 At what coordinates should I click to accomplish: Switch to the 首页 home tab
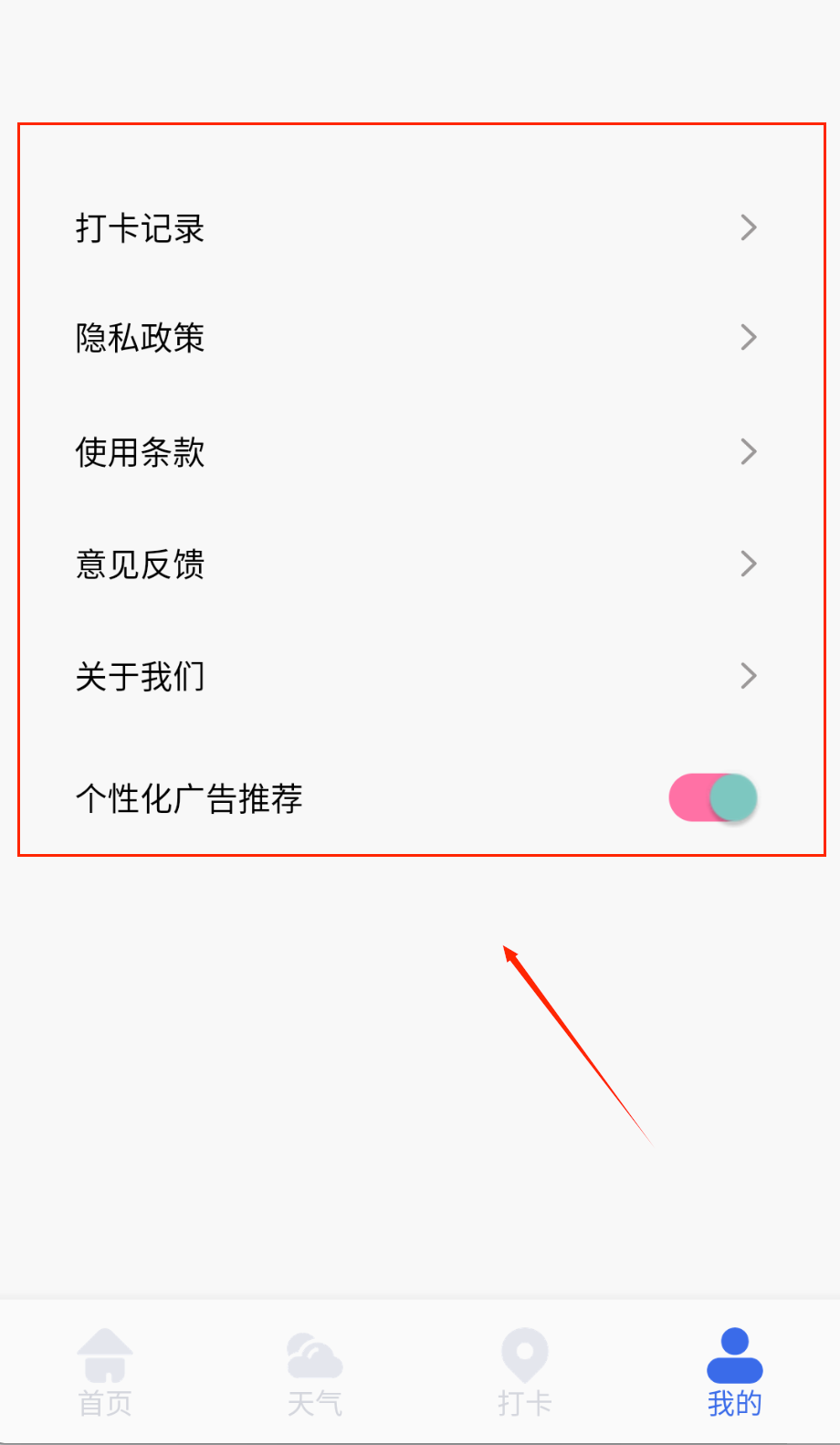click(x=105, y=1372)
